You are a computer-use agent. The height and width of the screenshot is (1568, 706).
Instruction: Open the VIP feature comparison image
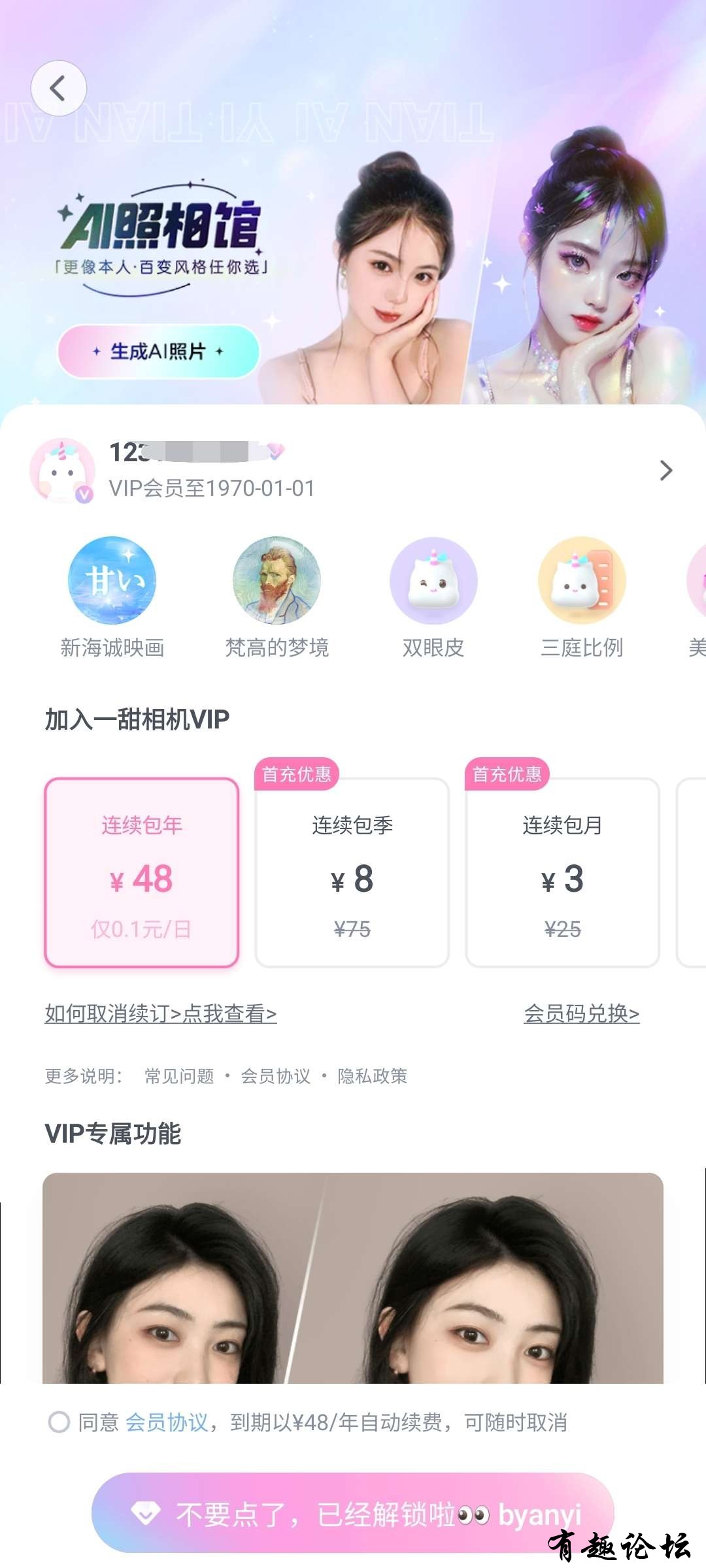click(353, 1278)
